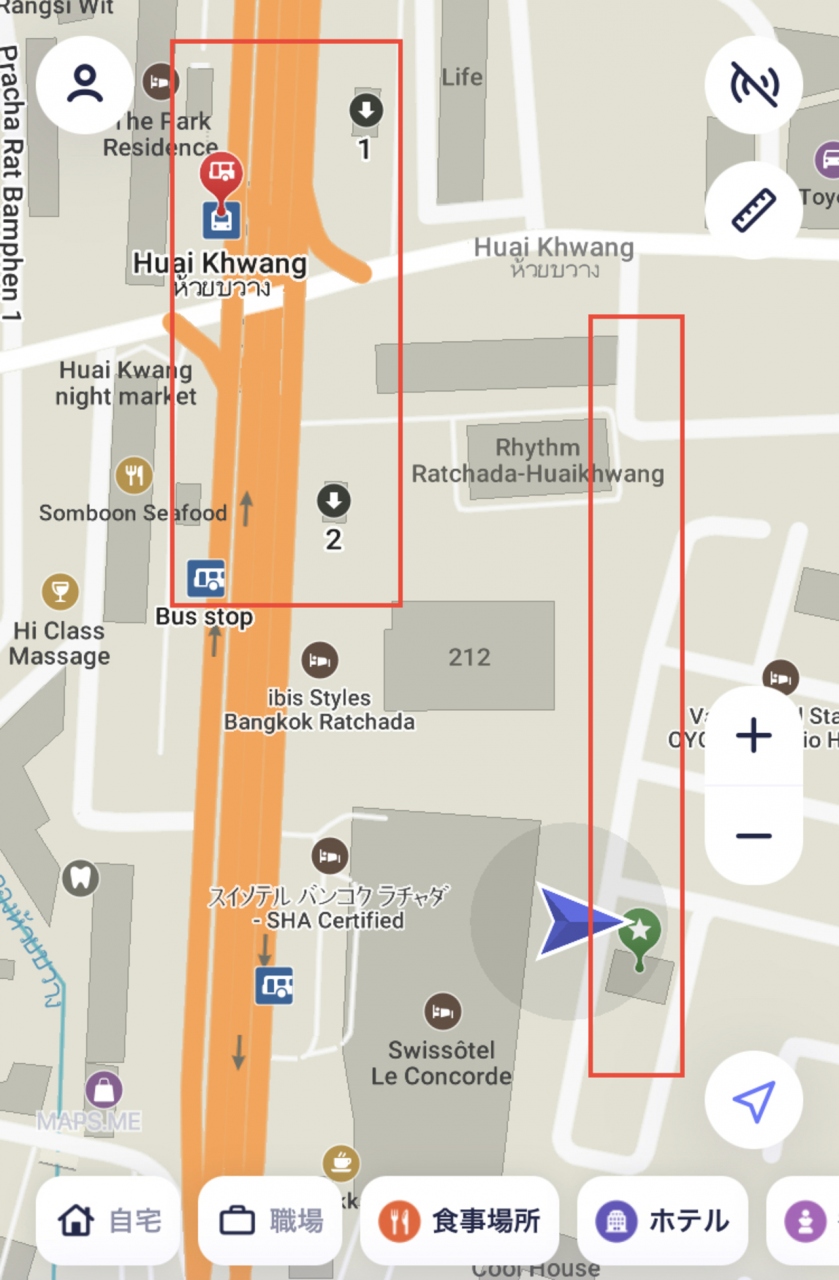This screenshot has width=839, height=1280.
Task: Select the Swissôtel Le Concorde hotel pin
Action: pos(442,1011)
